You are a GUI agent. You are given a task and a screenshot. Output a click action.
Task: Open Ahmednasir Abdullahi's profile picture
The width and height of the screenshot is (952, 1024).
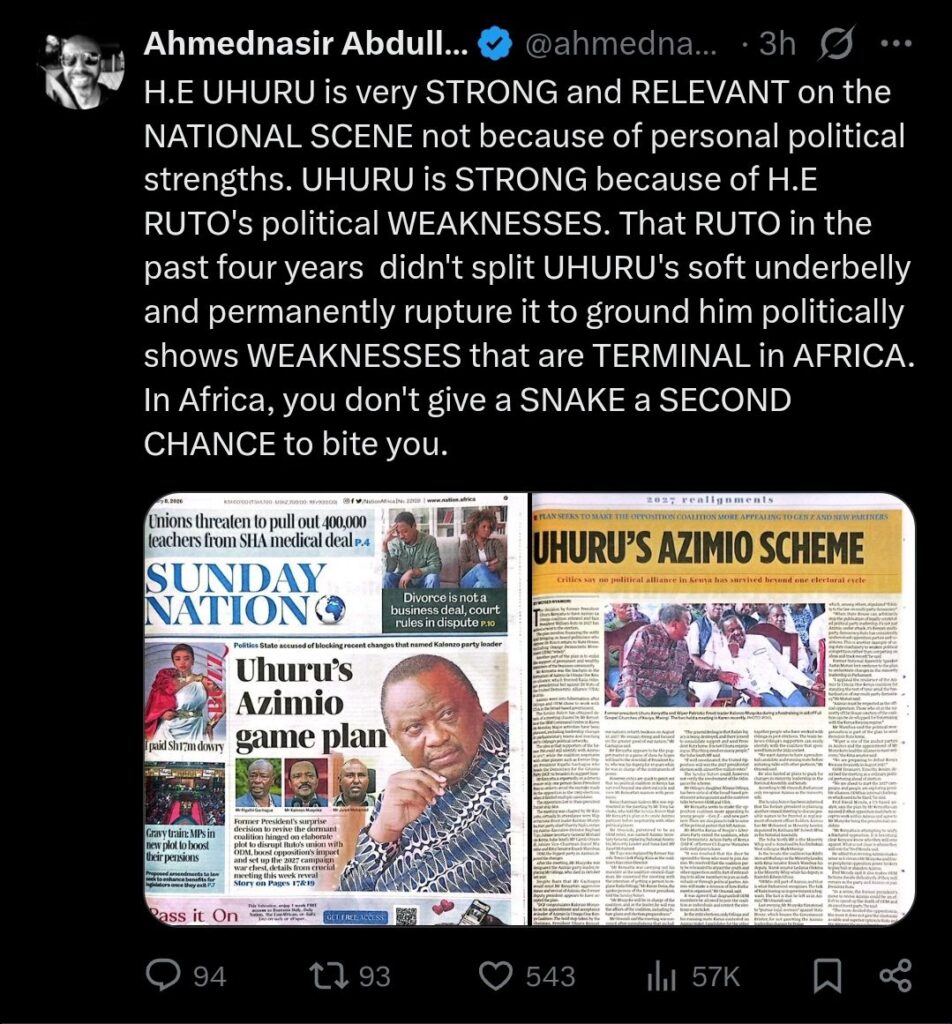point(83,70)
